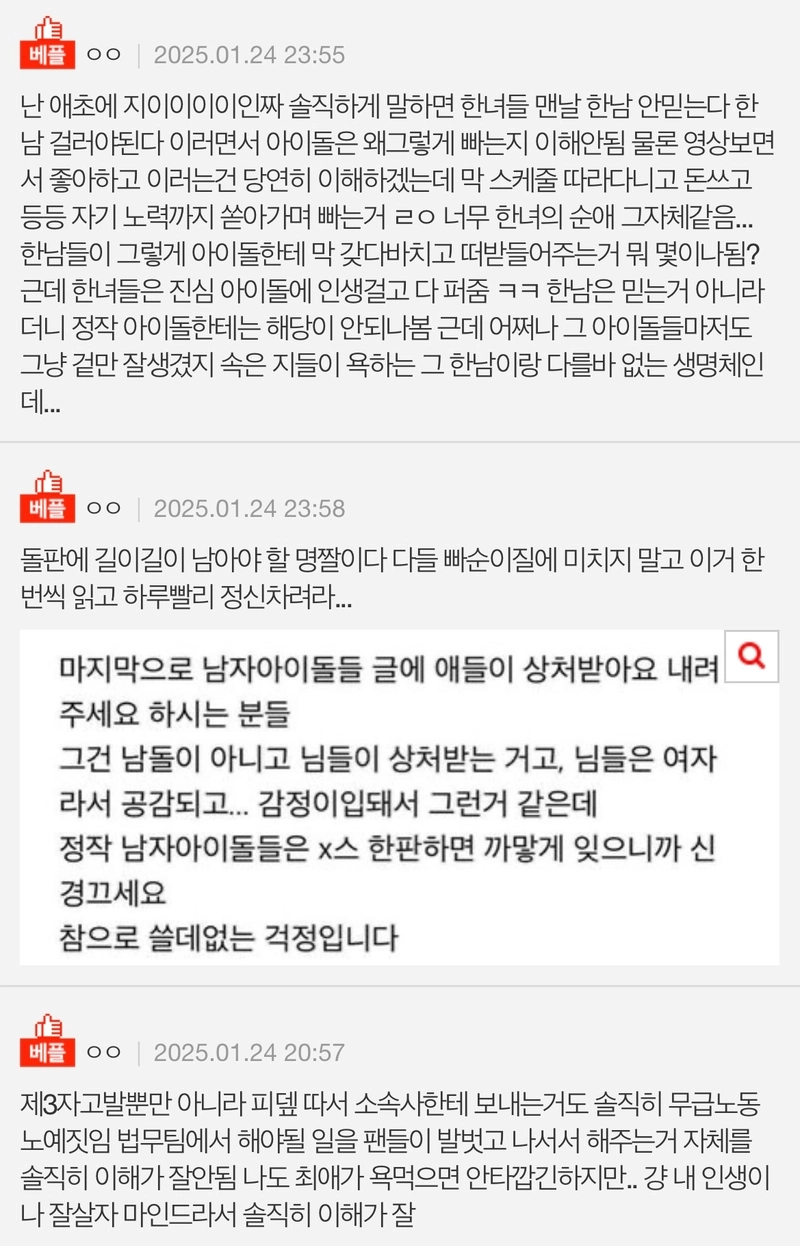Image resolution: width=800 pixels, height=1246 pixels.
Task: Tap the magnifier icon to enlarge the attached image
Action: click(750, 657)
